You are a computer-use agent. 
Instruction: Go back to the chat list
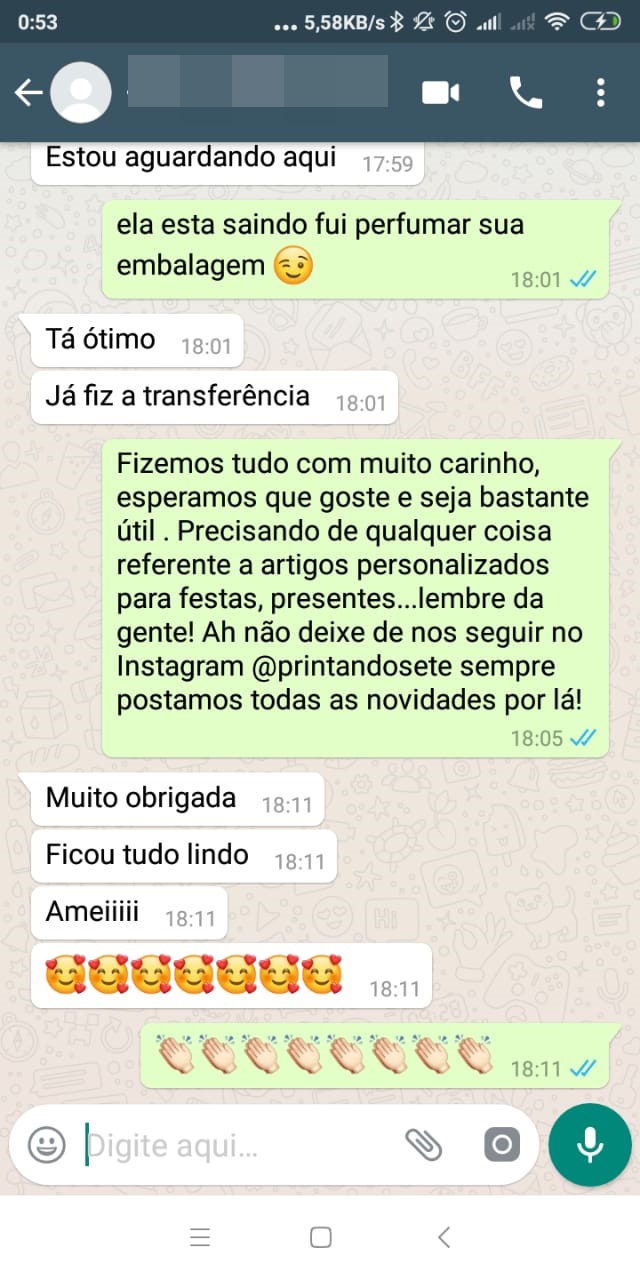pos(27,93)
